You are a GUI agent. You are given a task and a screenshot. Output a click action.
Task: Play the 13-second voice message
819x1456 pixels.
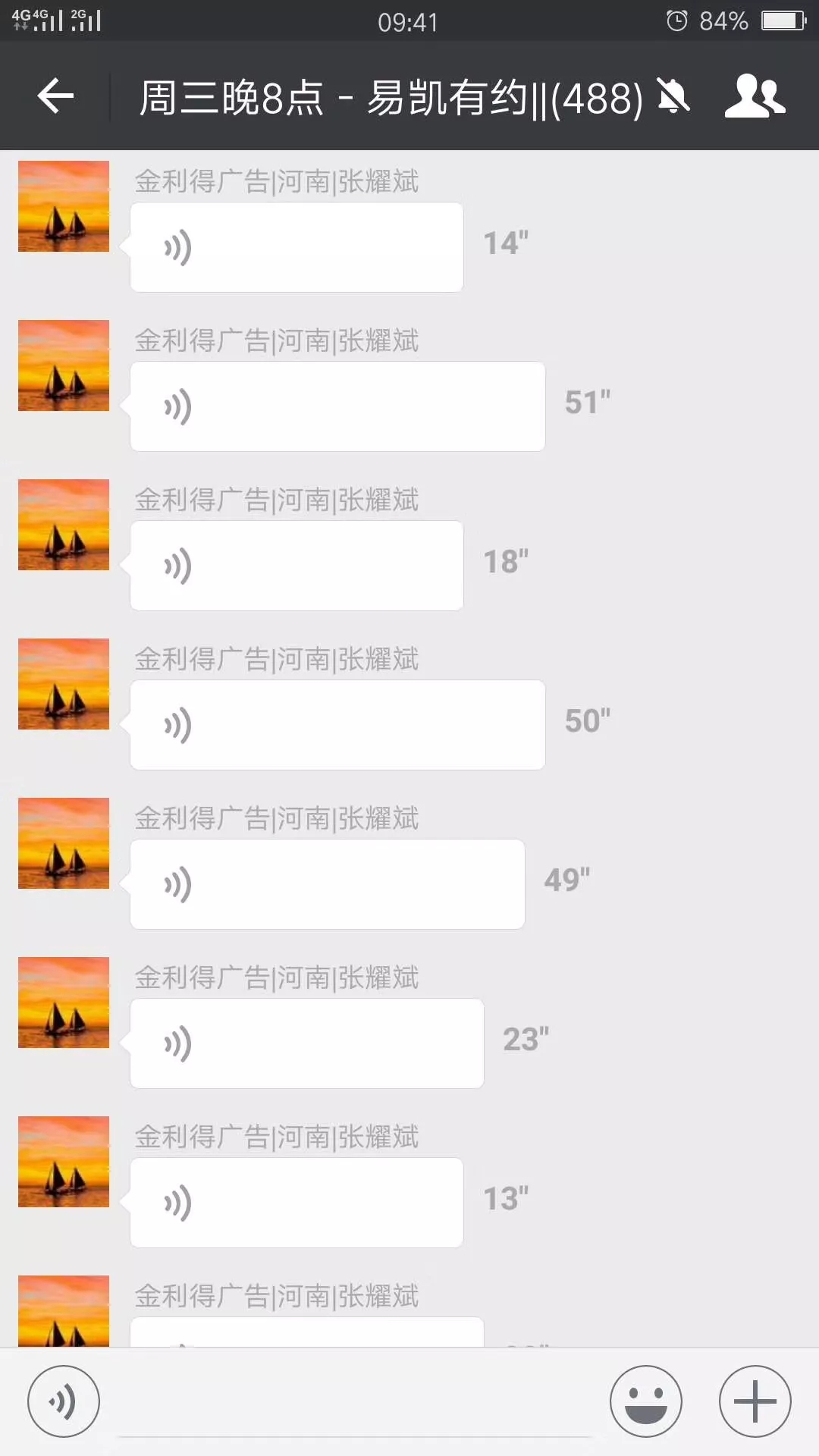pyautogui.click(x=296, y=1203)
